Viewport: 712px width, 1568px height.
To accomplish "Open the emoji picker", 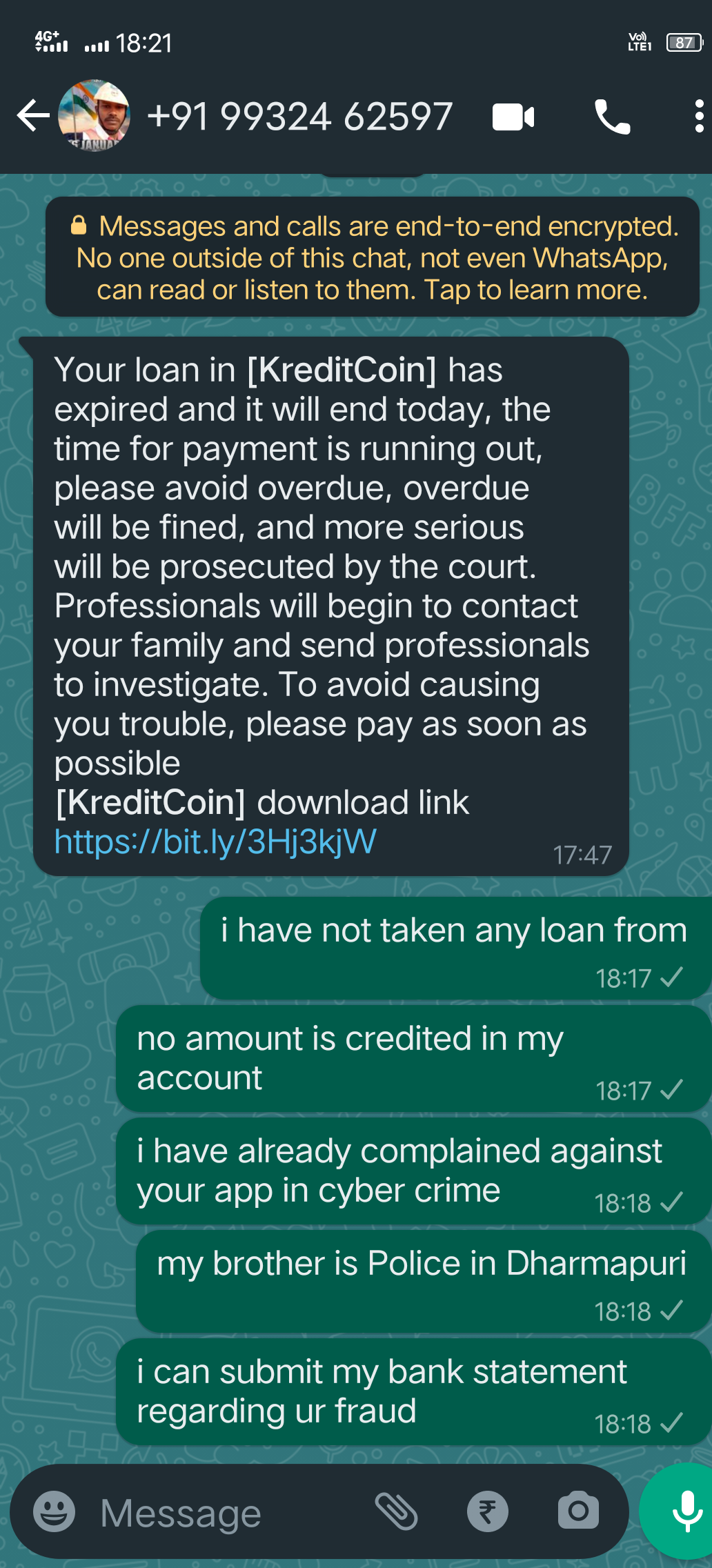I will click(x=55, y=1512).
